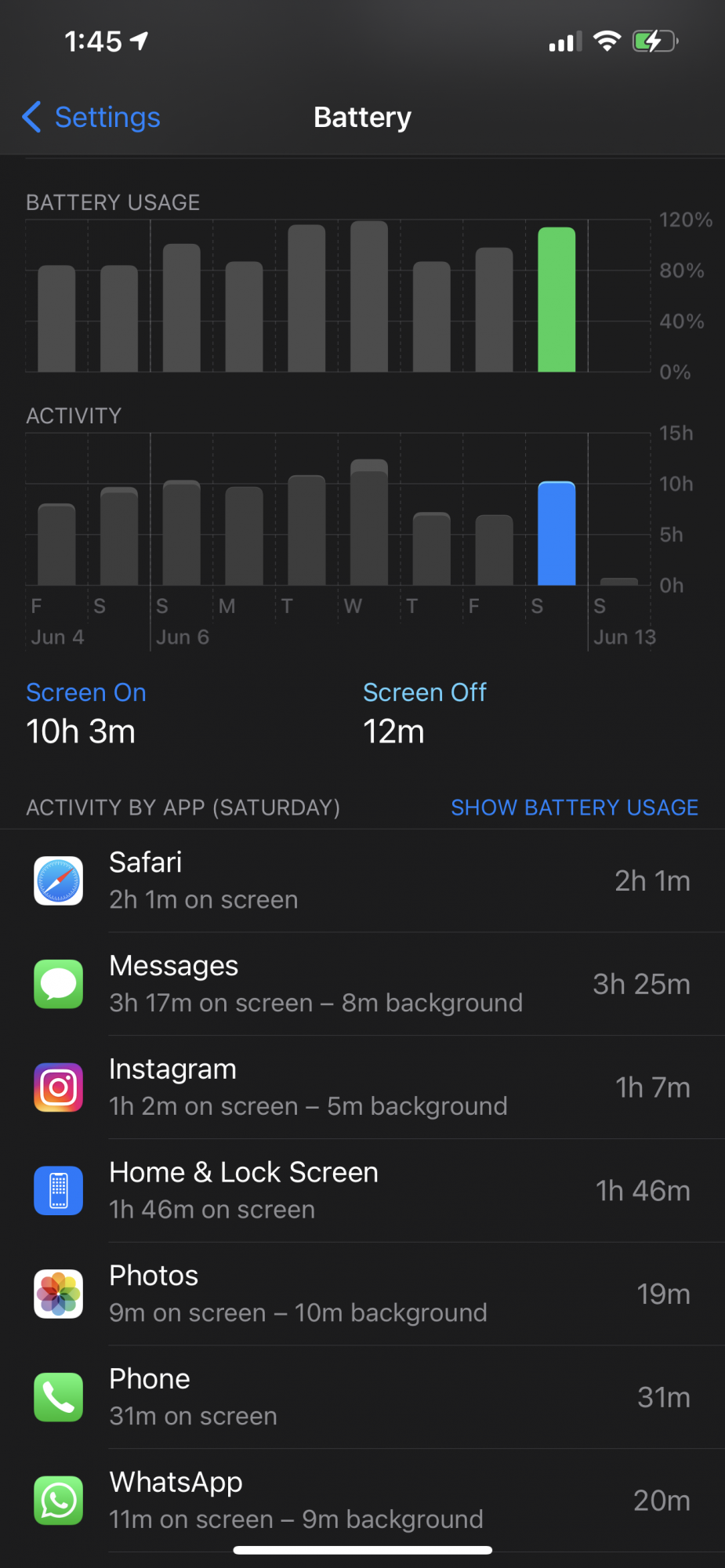
Task: Select the Instagram activity row
Action: tap(362, 1088)
